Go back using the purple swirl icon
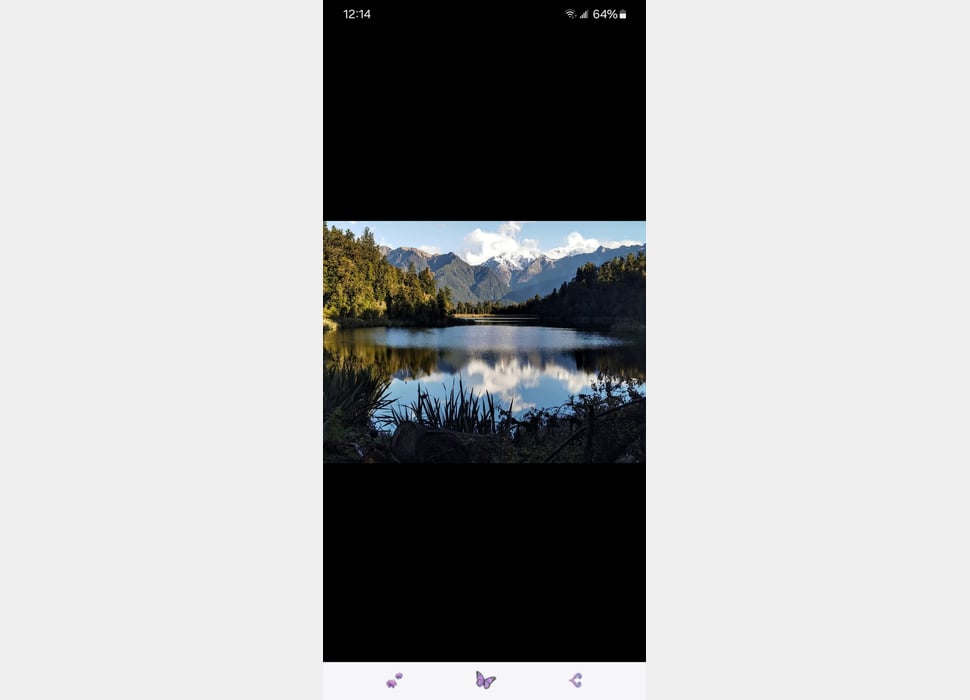 click(575, 680)
